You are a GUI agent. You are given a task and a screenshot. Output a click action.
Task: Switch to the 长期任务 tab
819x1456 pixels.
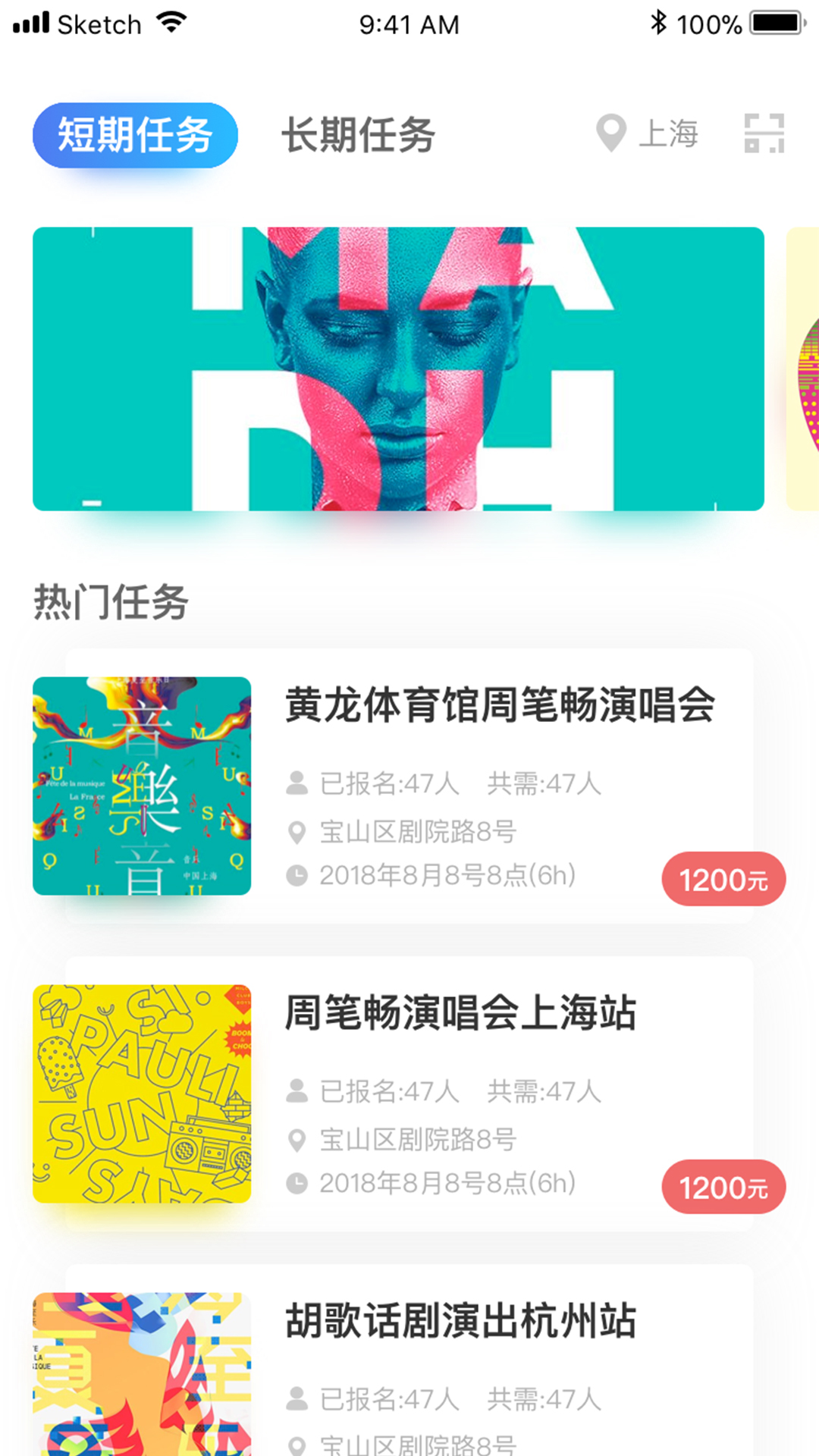(x=358, y=135)
